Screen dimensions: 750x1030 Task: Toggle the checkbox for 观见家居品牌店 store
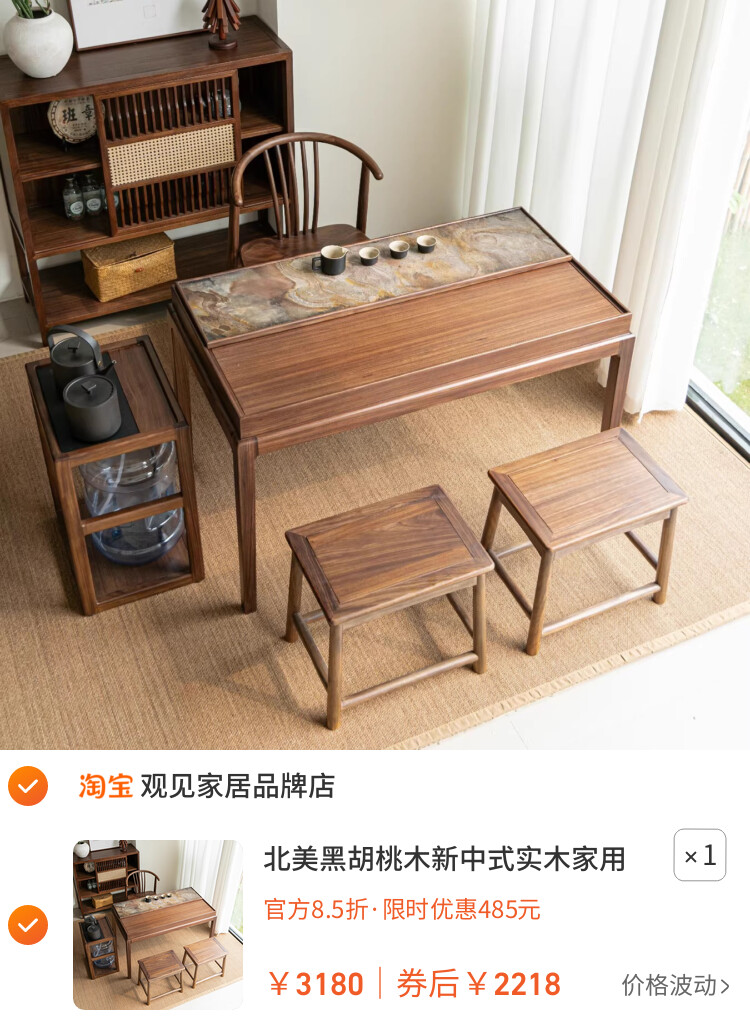pyautogui.click(x=28, y=786)
